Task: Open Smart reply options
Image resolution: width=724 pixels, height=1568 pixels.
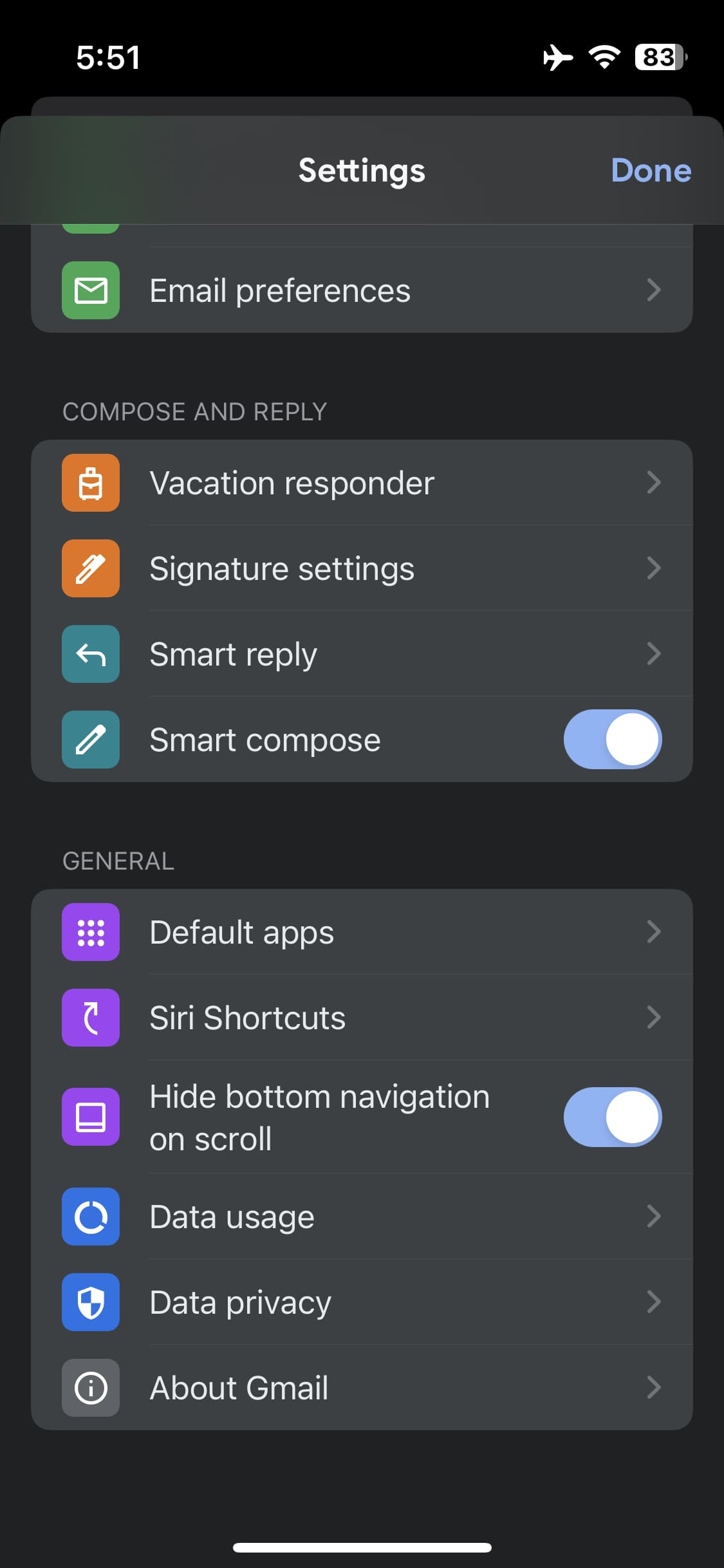Action: tap(360, 654)
